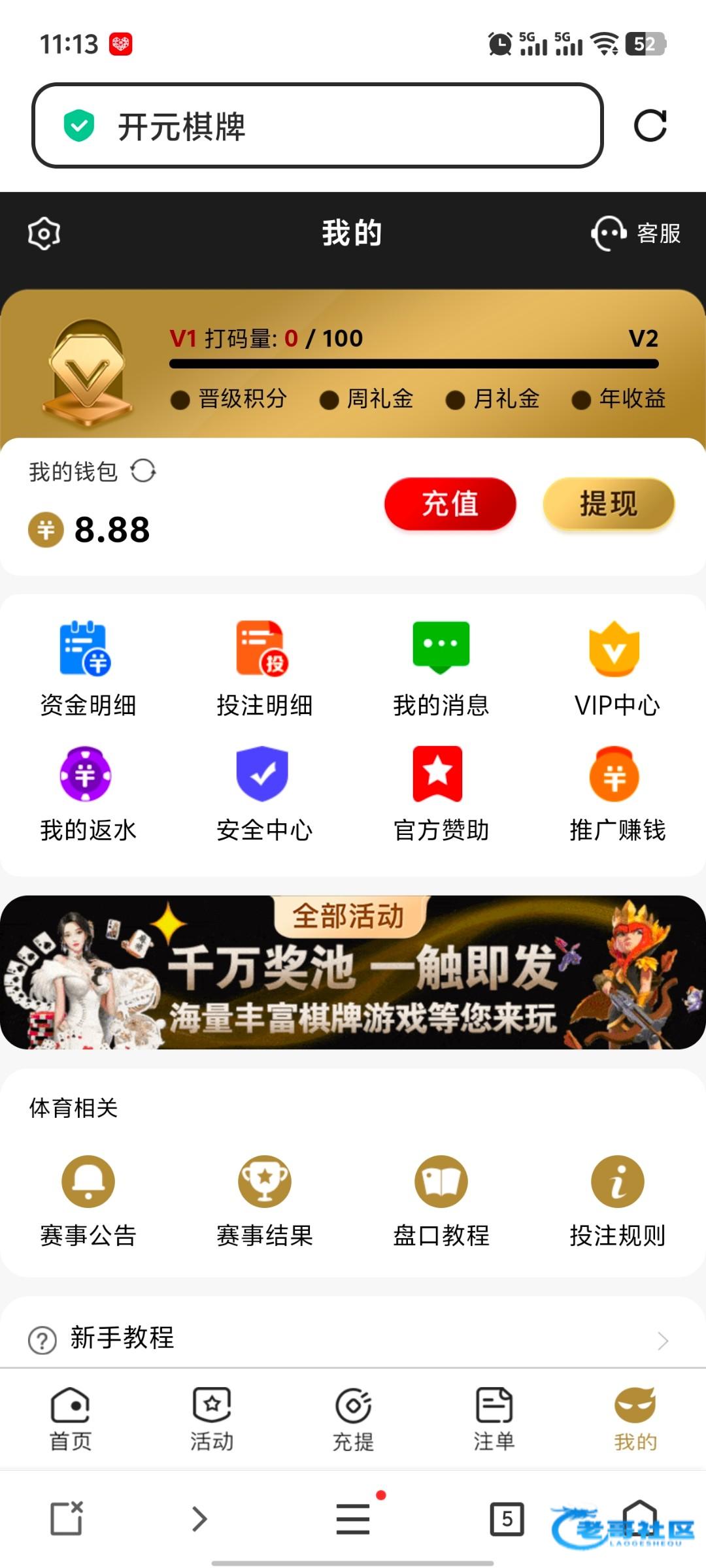Open 推广赚钱
Viewport: 706px width, 1568px height.
(616, 793)
